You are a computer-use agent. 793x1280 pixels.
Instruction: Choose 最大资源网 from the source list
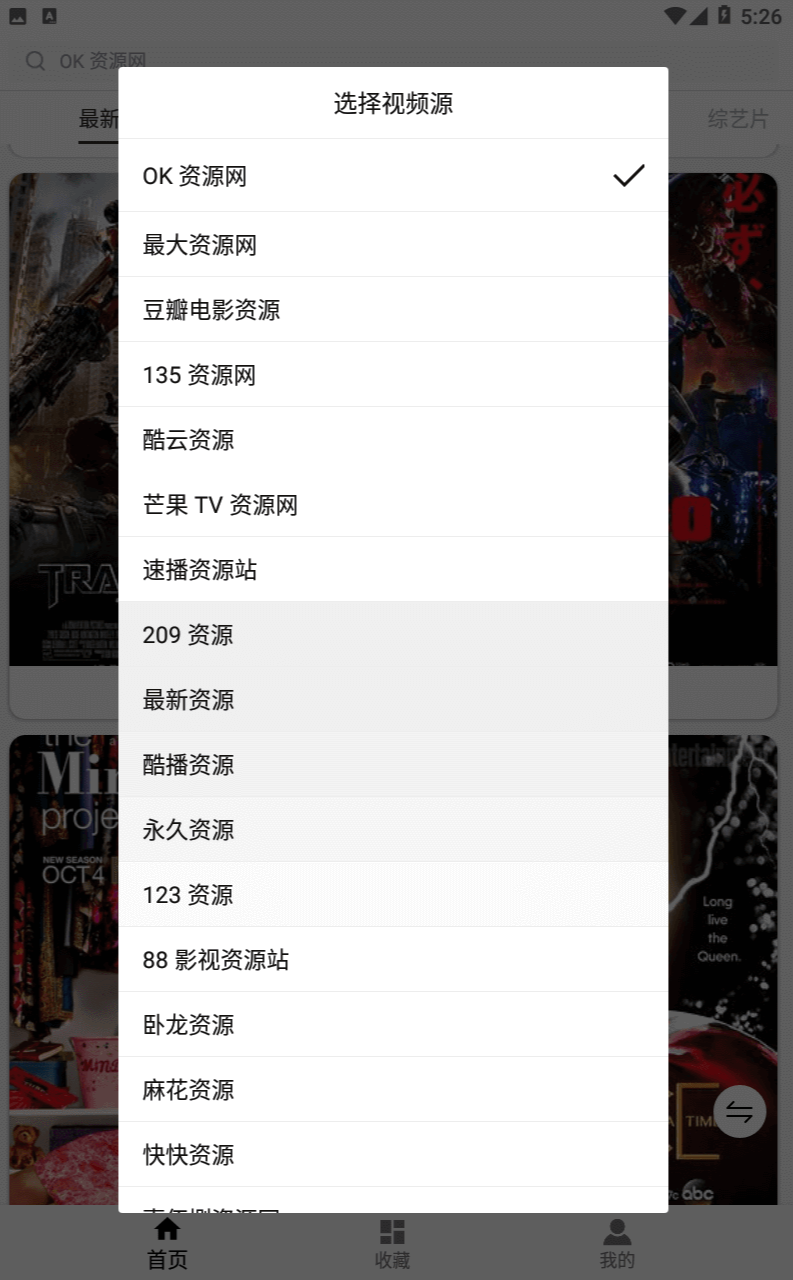[393, 245]
